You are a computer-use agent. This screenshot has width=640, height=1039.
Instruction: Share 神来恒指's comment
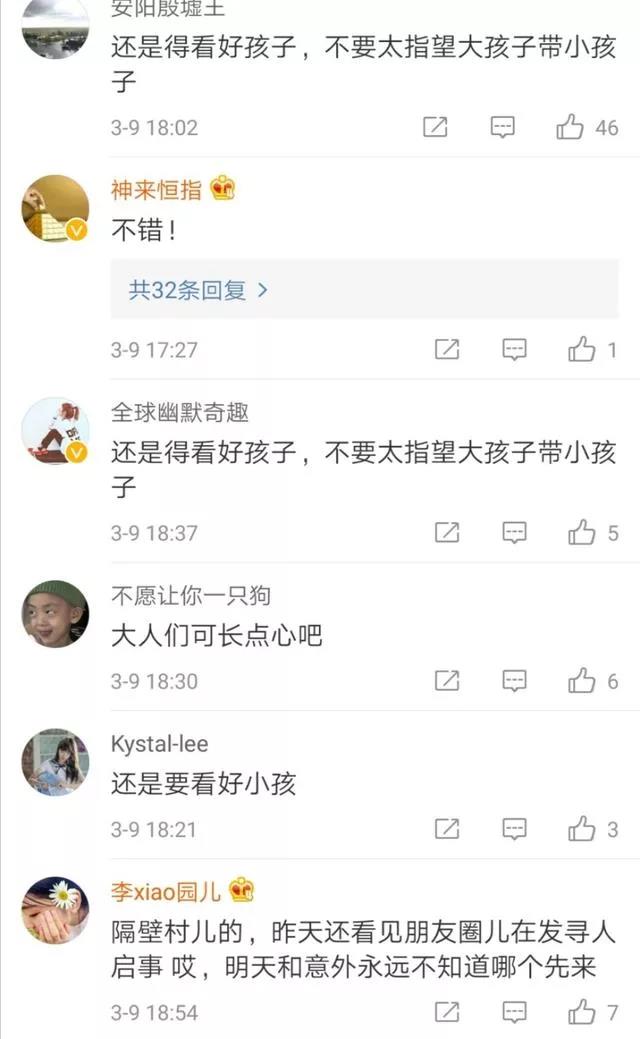point(447,349)
